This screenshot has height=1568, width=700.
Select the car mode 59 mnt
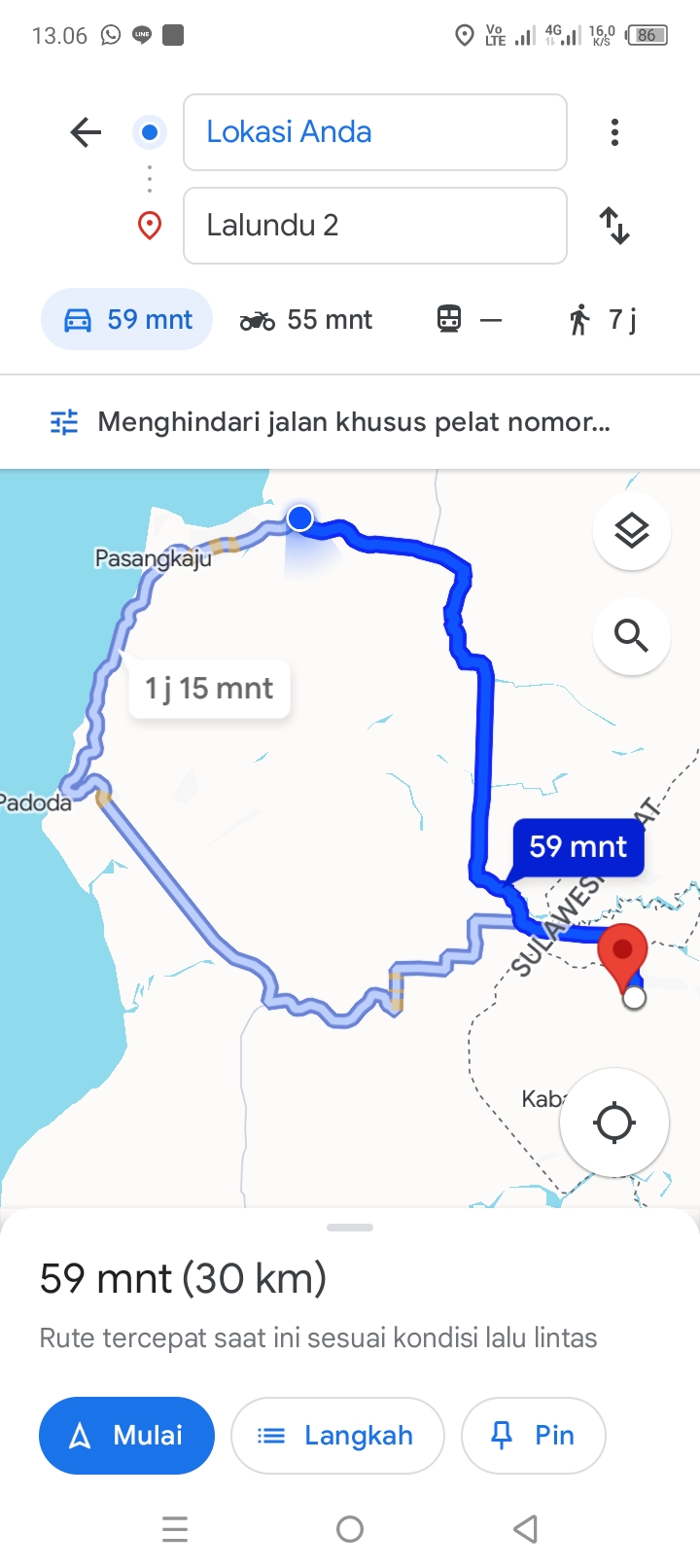point(126,319)
